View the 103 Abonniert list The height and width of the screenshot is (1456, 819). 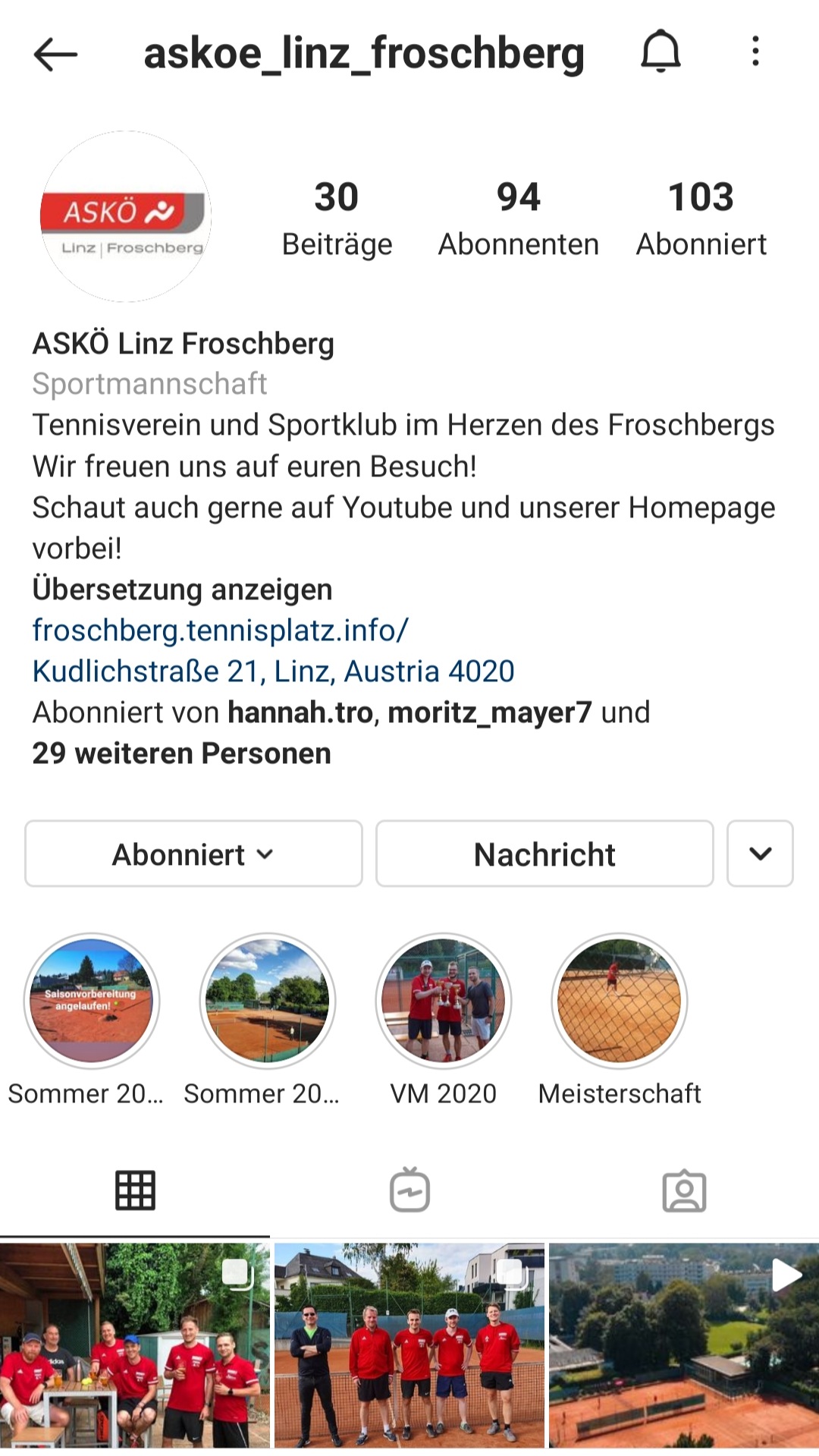[x=701, y=219]
